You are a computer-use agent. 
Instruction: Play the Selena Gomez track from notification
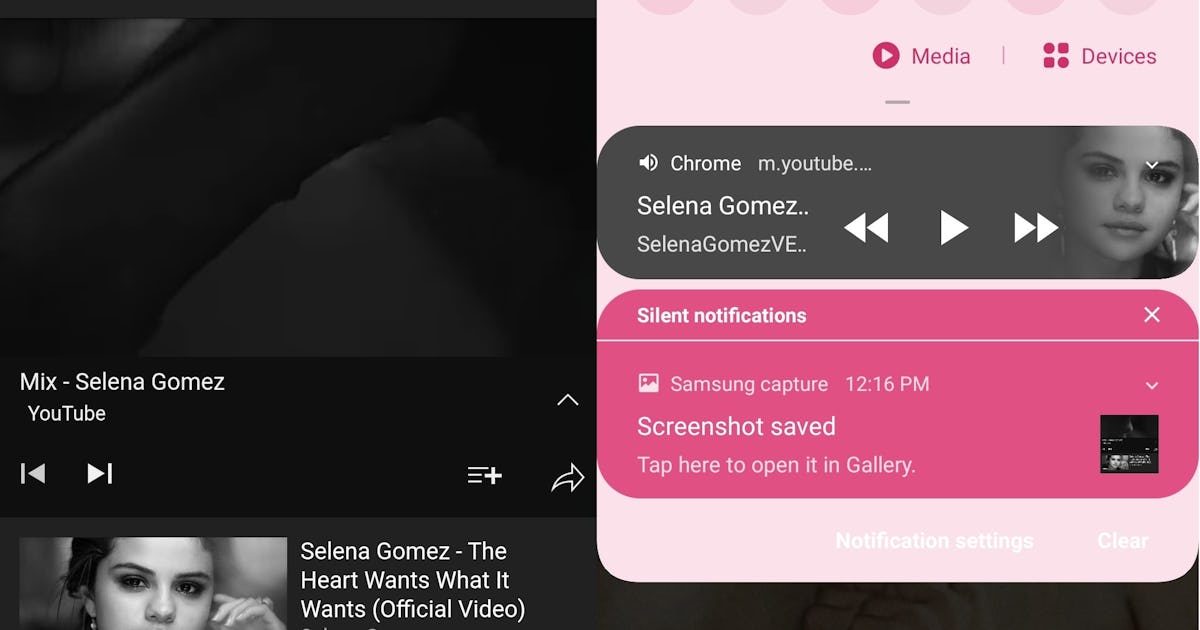coord(954,228)
